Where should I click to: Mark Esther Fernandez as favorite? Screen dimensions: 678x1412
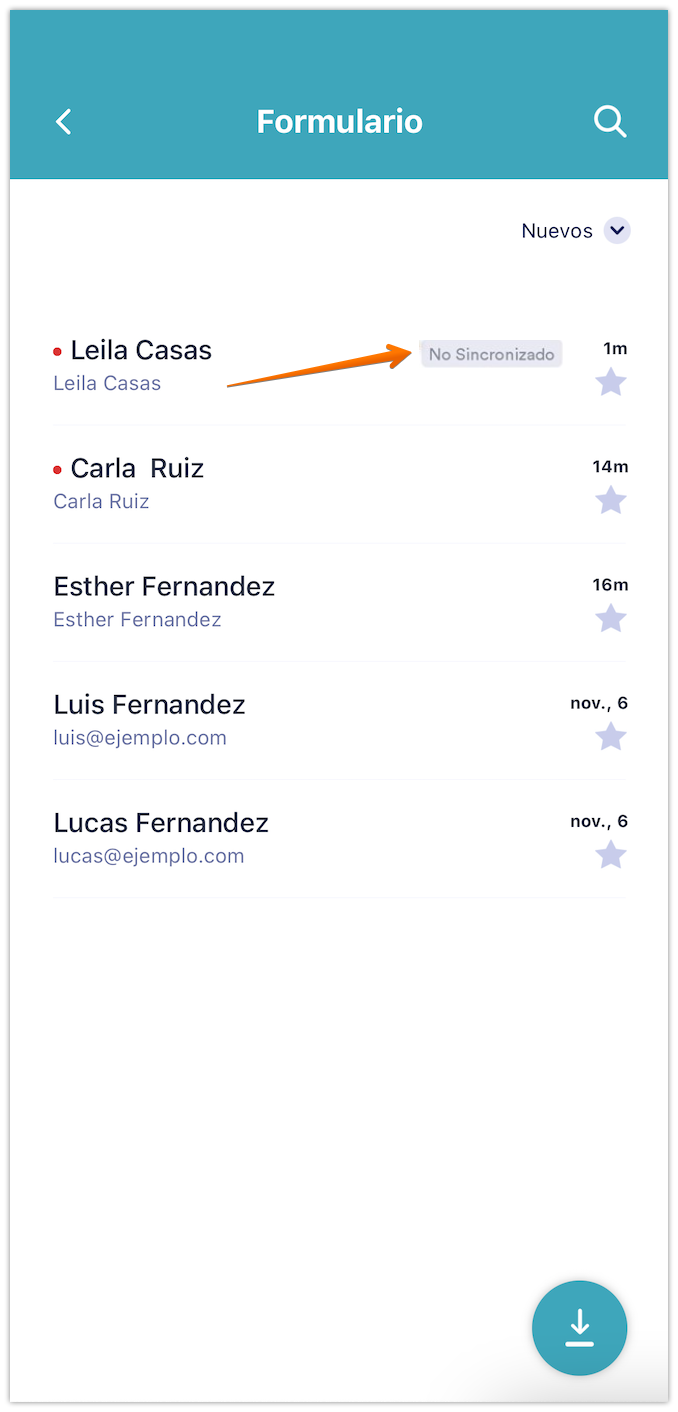[x=611, y=618]
